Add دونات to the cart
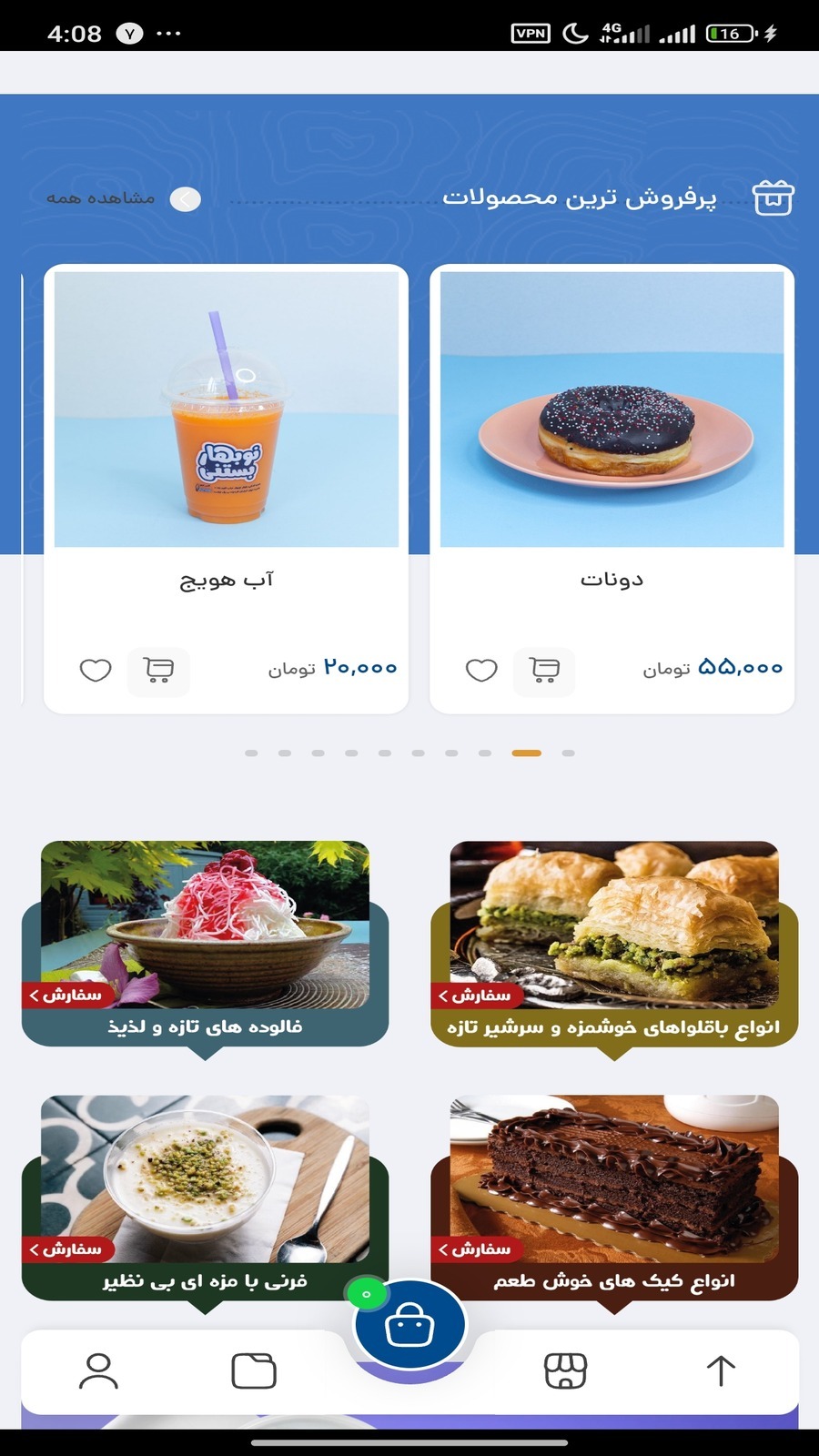The height and width of the screenshot is (1456, 819). click(544, 672)
